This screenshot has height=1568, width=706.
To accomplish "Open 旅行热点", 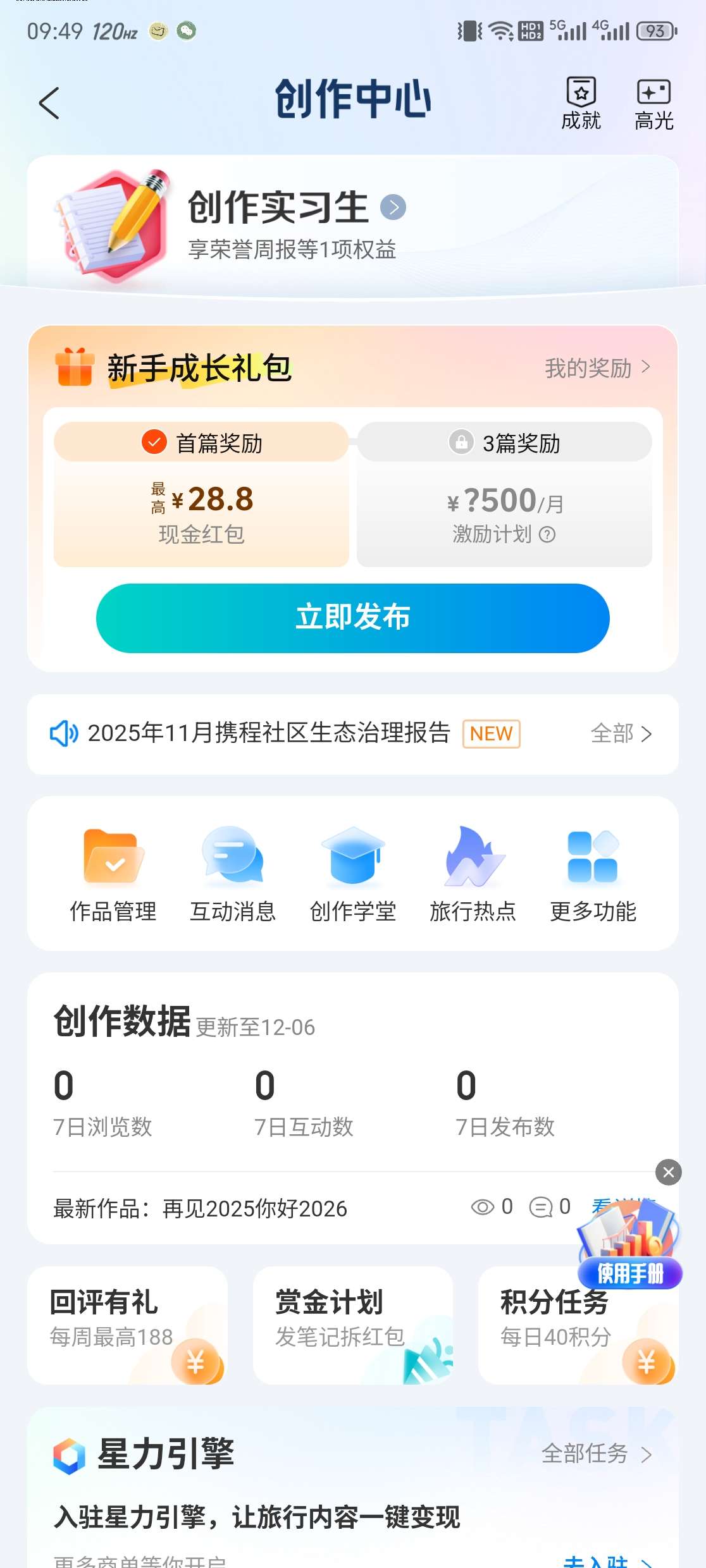I will click(473, 874).
